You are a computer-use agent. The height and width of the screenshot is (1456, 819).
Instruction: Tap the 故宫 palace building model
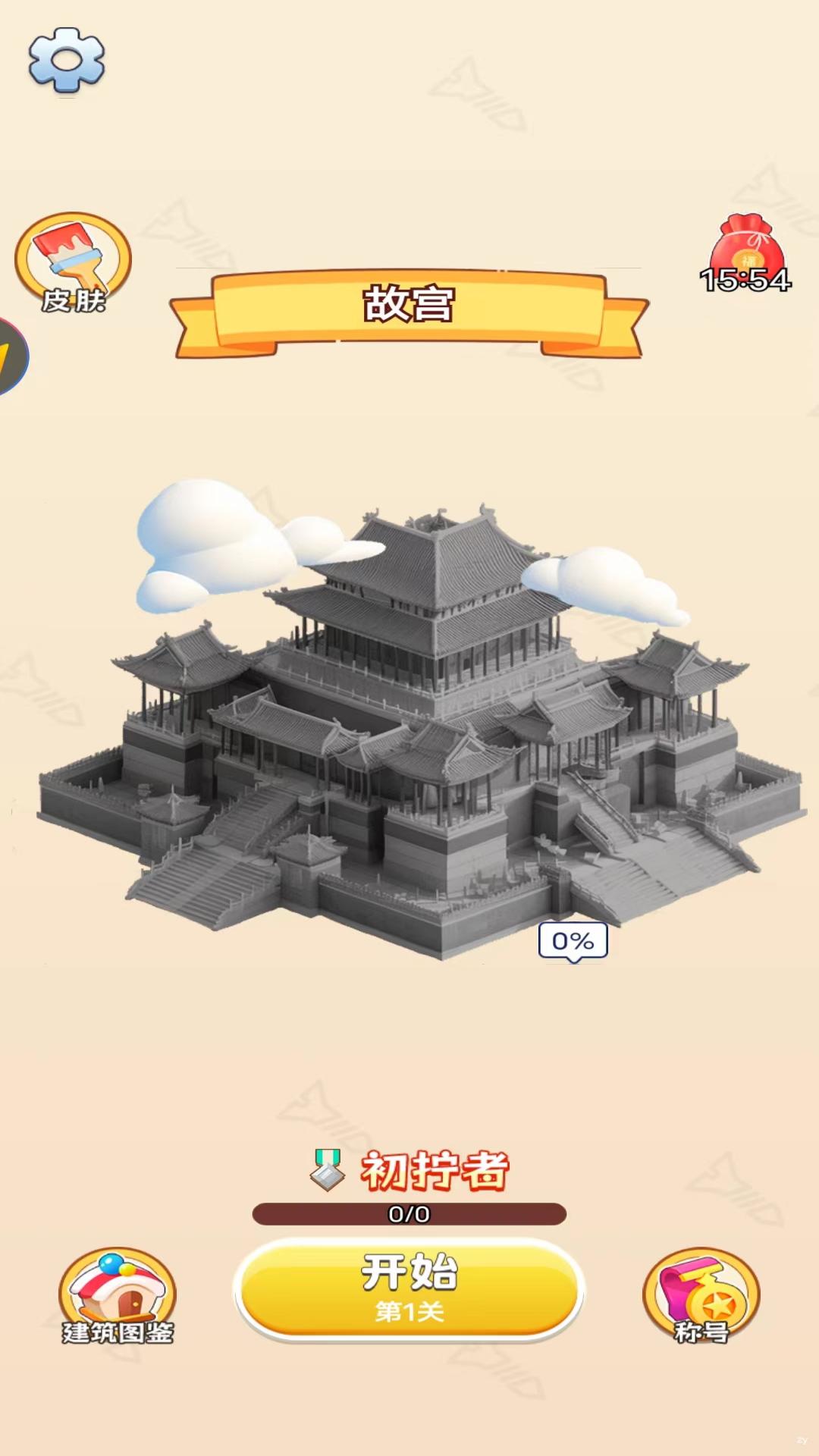[422, 732]
